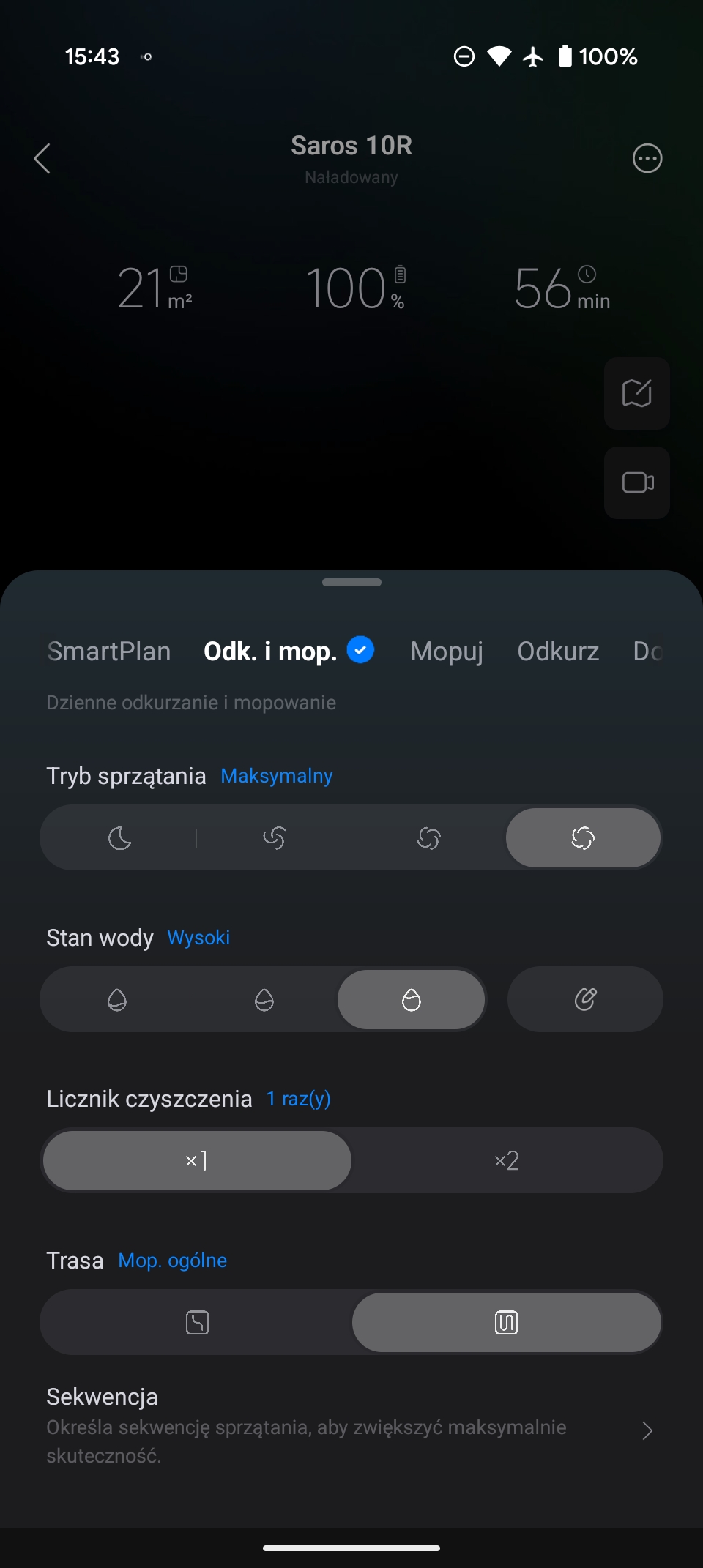Open the map edit button

[x=637, y=393]
